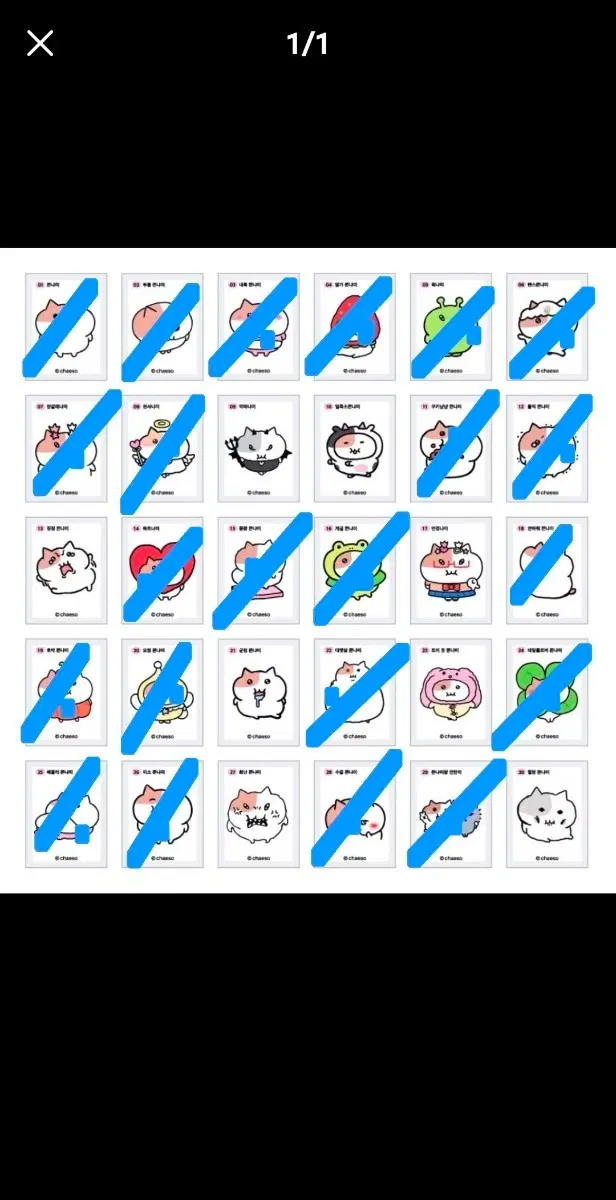Close the image viewer

pyautogui.click(x=40, y=43)
